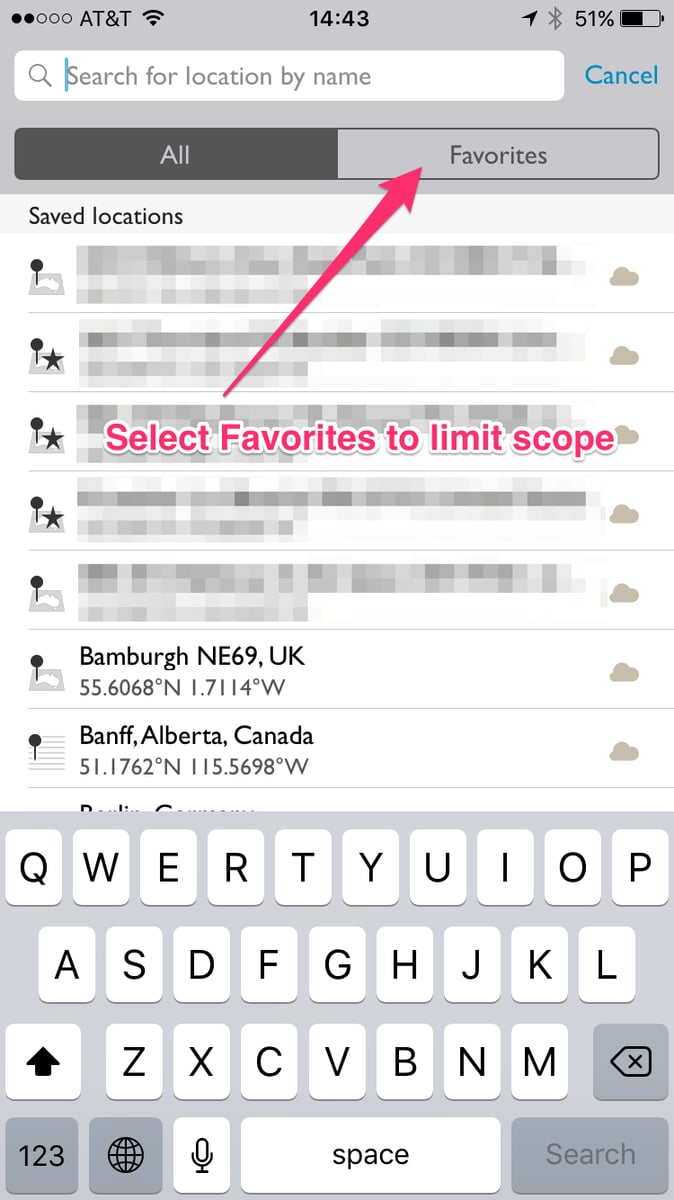Tap the keyboard backspace key

point(630,1061)
